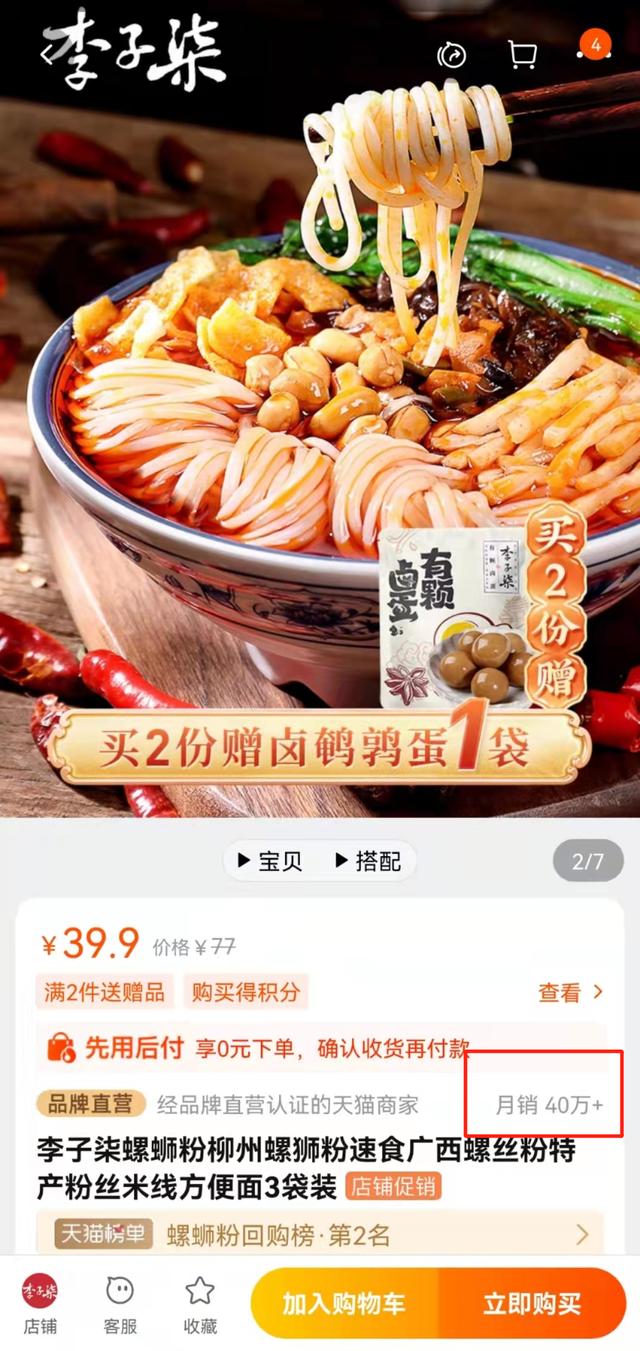This screenshot has height=1351, width=640.
Task: Contact 客服 customer service
Action: (x=120, y=1304)
